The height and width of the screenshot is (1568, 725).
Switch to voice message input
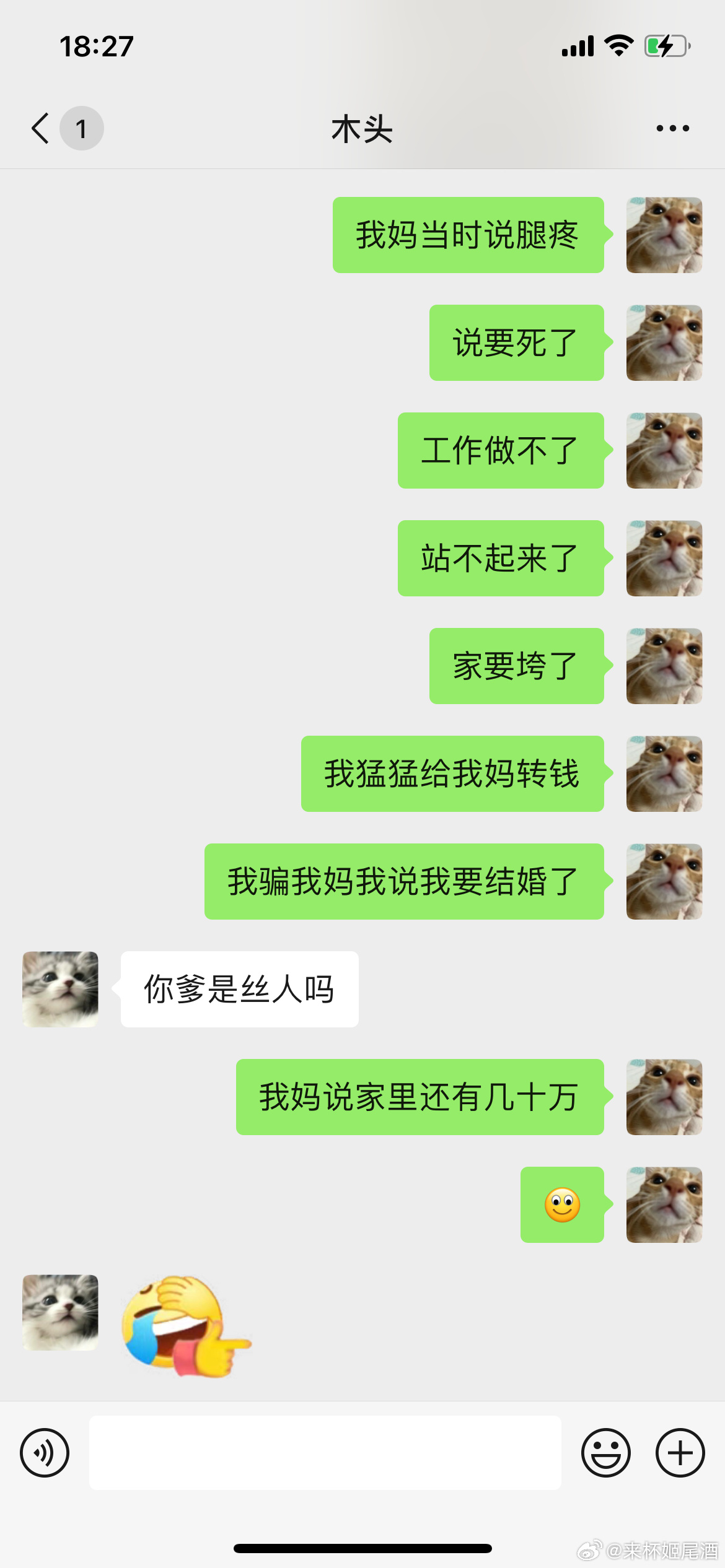pos(45,1452)
